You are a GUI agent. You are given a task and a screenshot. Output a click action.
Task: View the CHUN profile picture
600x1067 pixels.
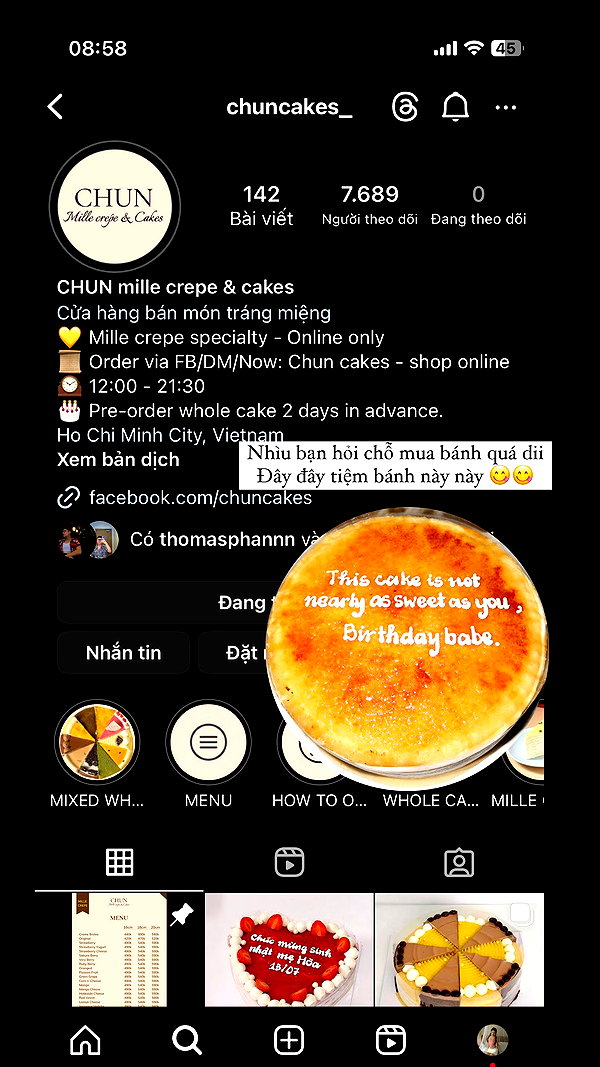pyautogui.click(x=115, y=207)
